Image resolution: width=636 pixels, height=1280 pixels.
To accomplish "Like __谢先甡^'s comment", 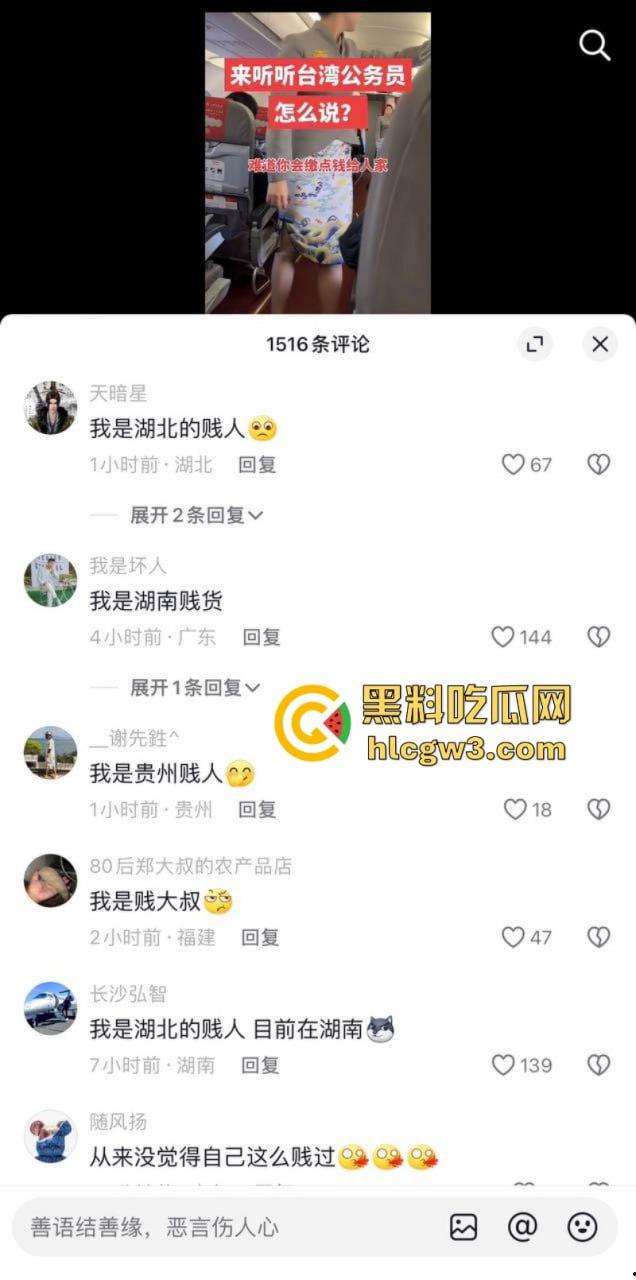I will coord(514,810).
